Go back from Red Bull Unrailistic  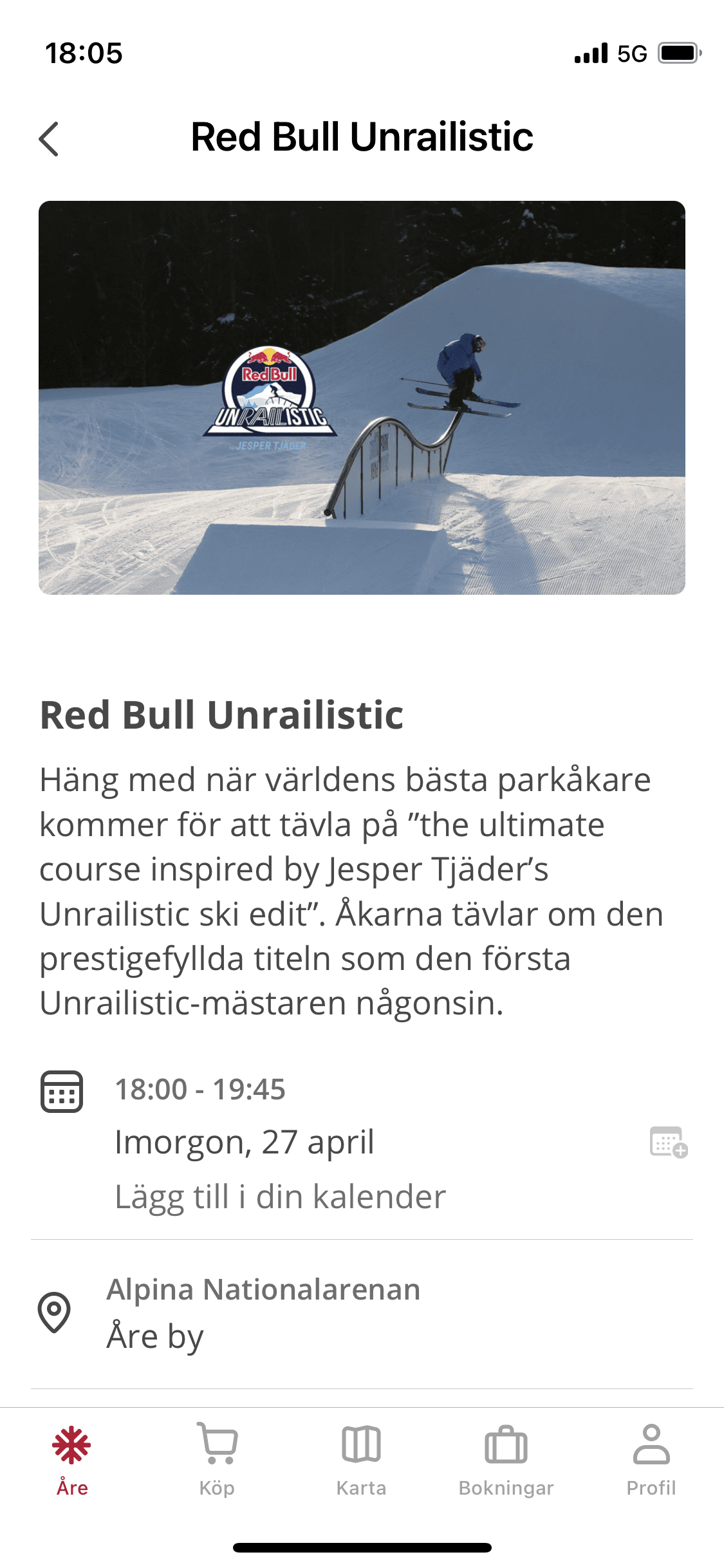click(49, 138)
